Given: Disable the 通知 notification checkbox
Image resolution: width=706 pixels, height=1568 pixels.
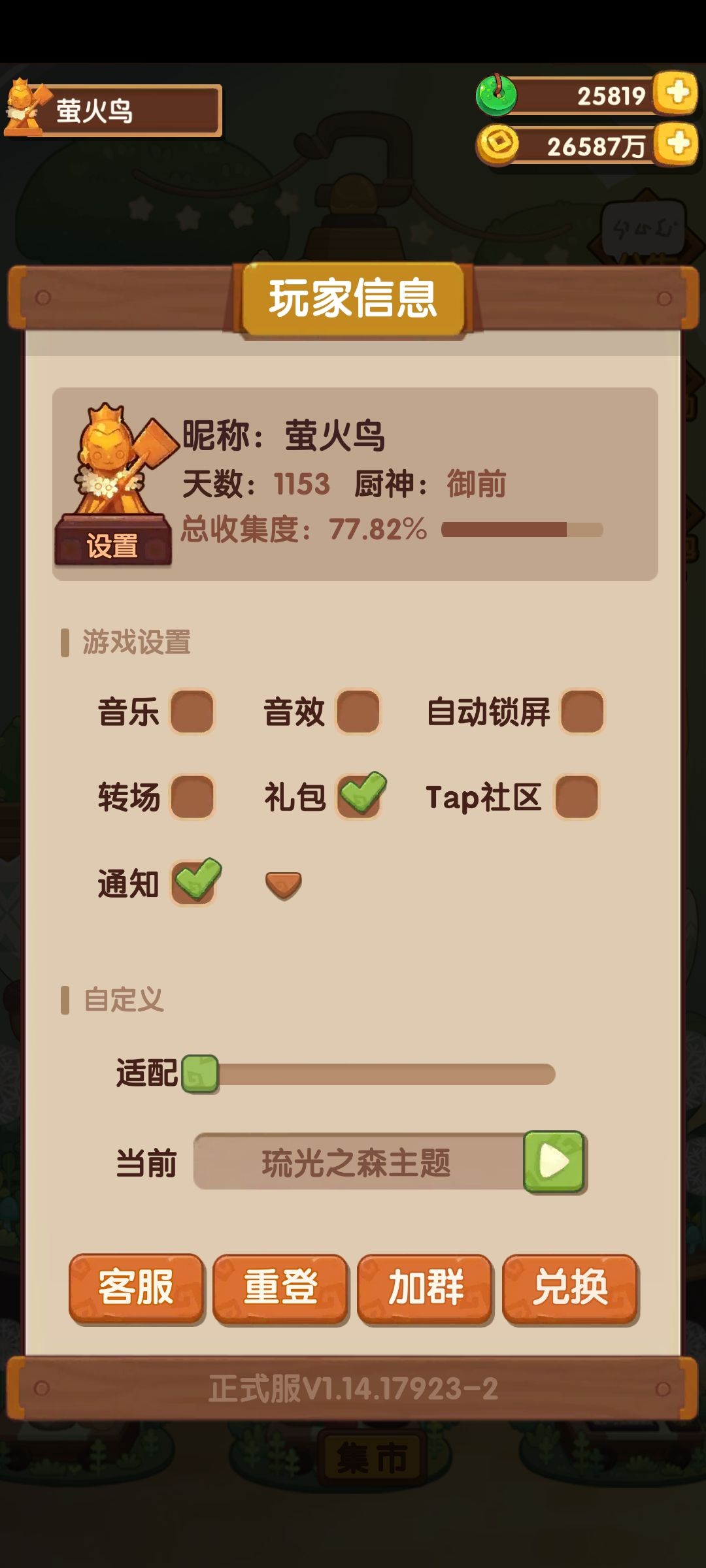Looking at the screenshot, I should [x=195, y=881].
